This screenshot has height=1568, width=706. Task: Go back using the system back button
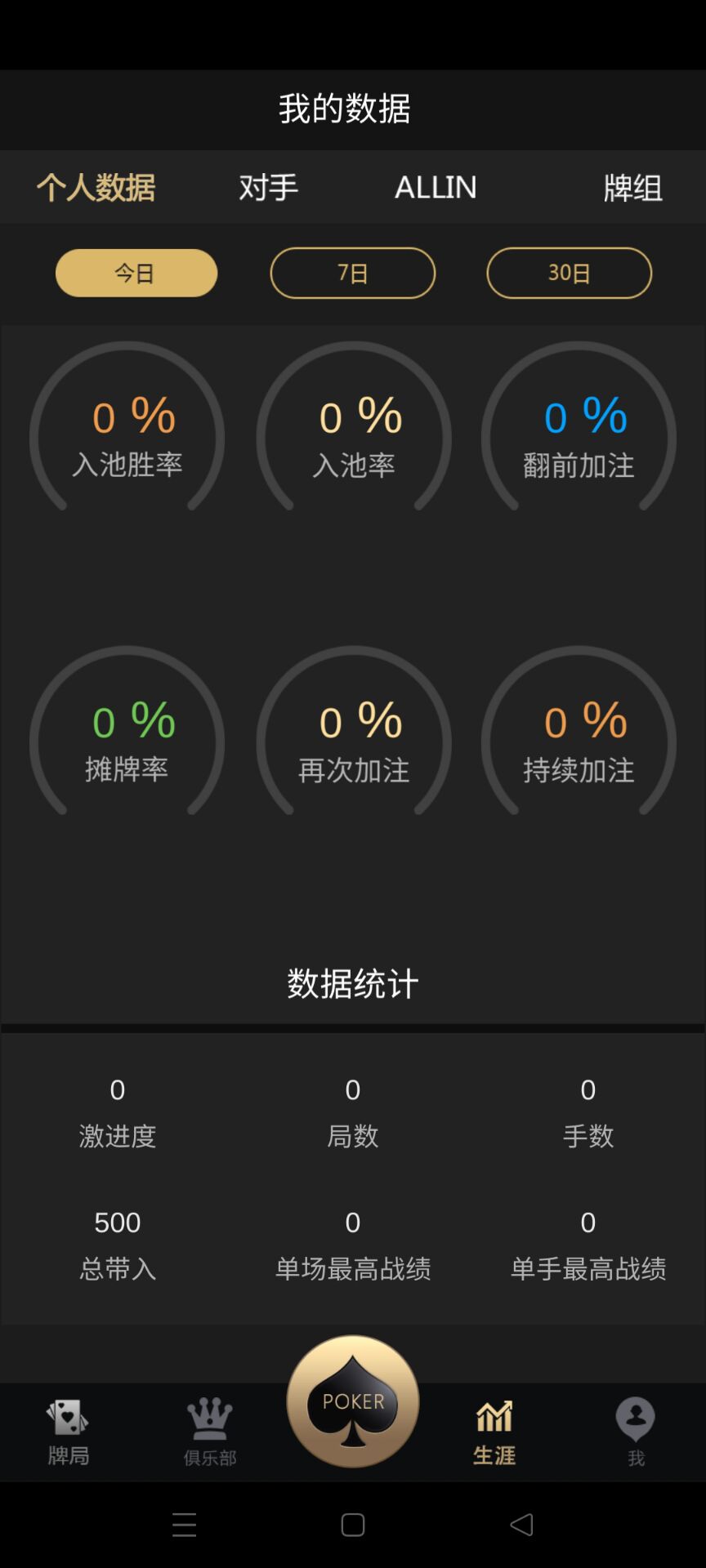(521, 1524)
